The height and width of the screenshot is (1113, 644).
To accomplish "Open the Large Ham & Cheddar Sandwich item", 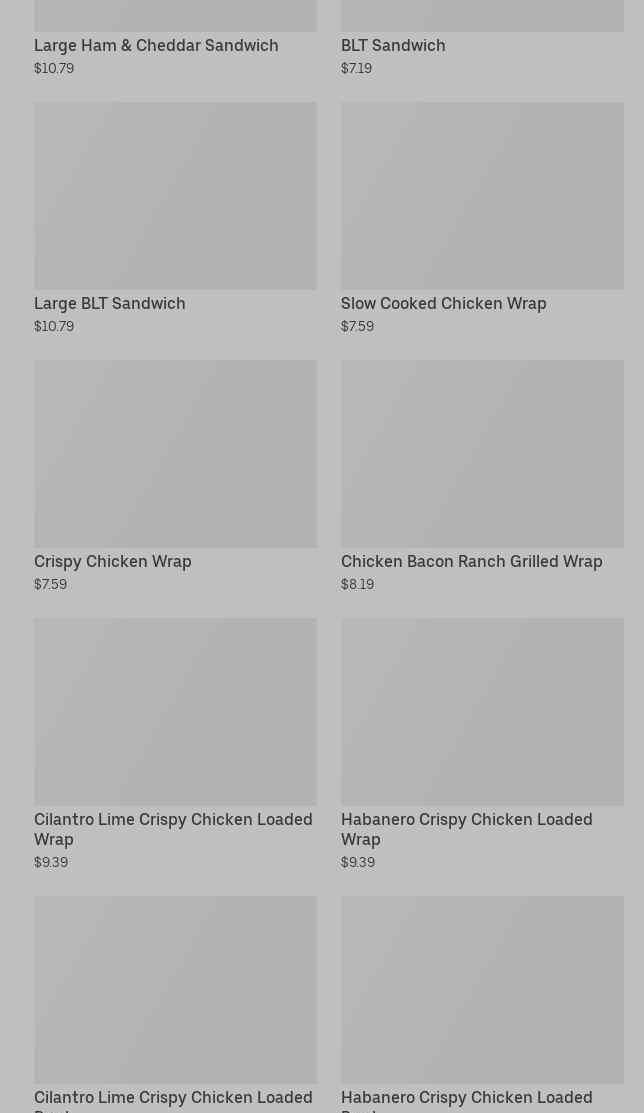I will point(156,45).
